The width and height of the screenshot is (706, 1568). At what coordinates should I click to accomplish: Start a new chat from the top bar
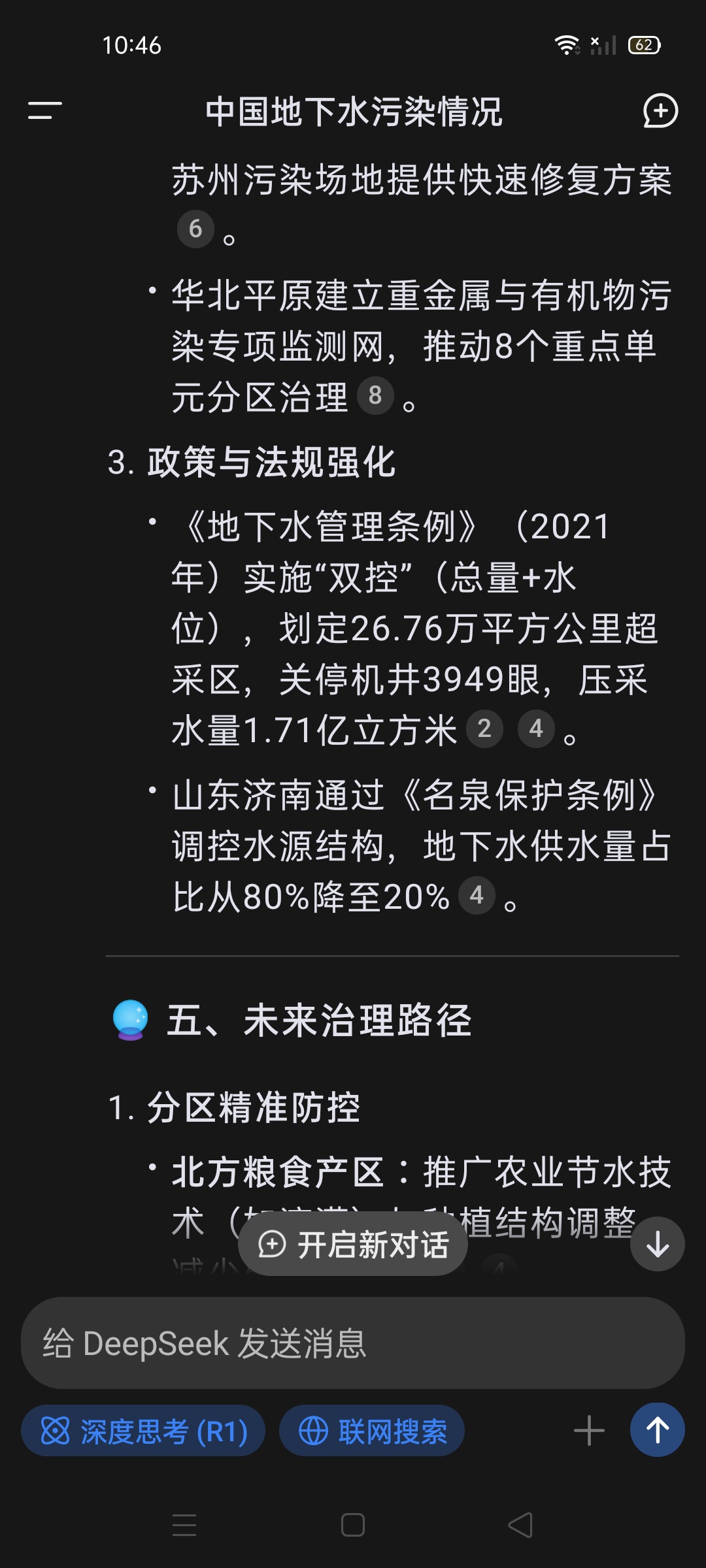point(660,111)
